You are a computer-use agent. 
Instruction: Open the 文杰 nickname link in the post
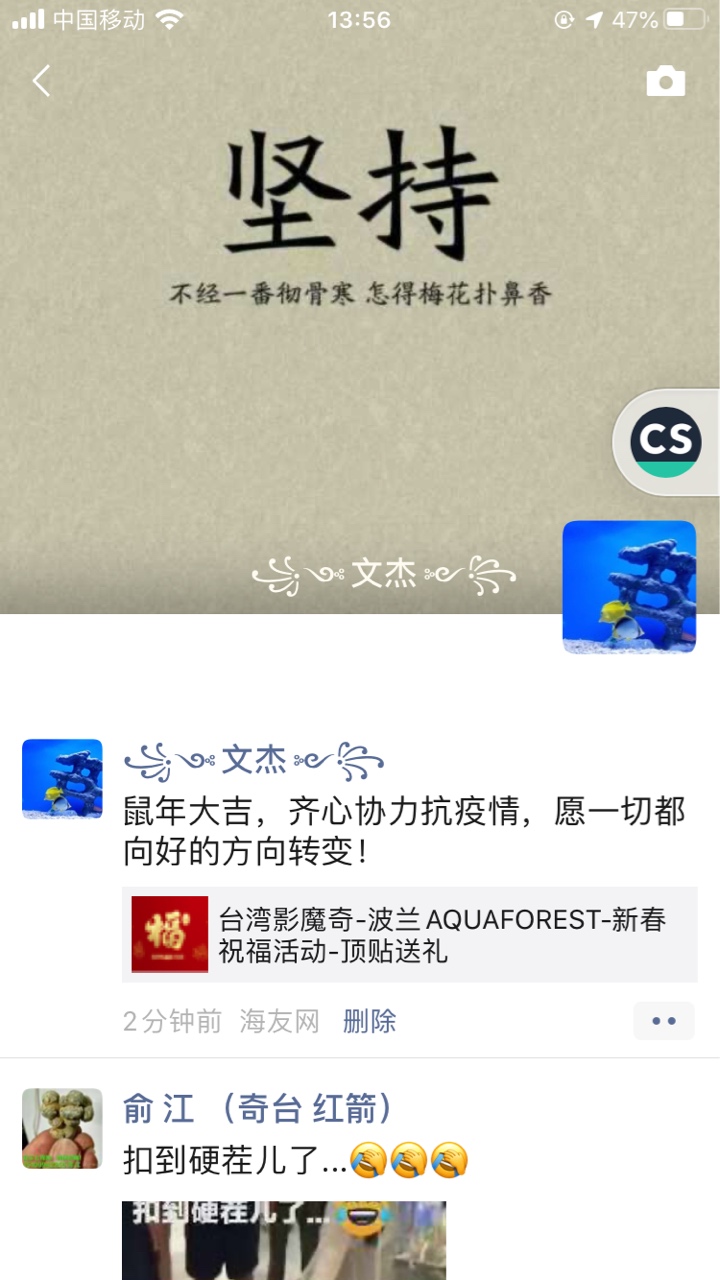253,761
